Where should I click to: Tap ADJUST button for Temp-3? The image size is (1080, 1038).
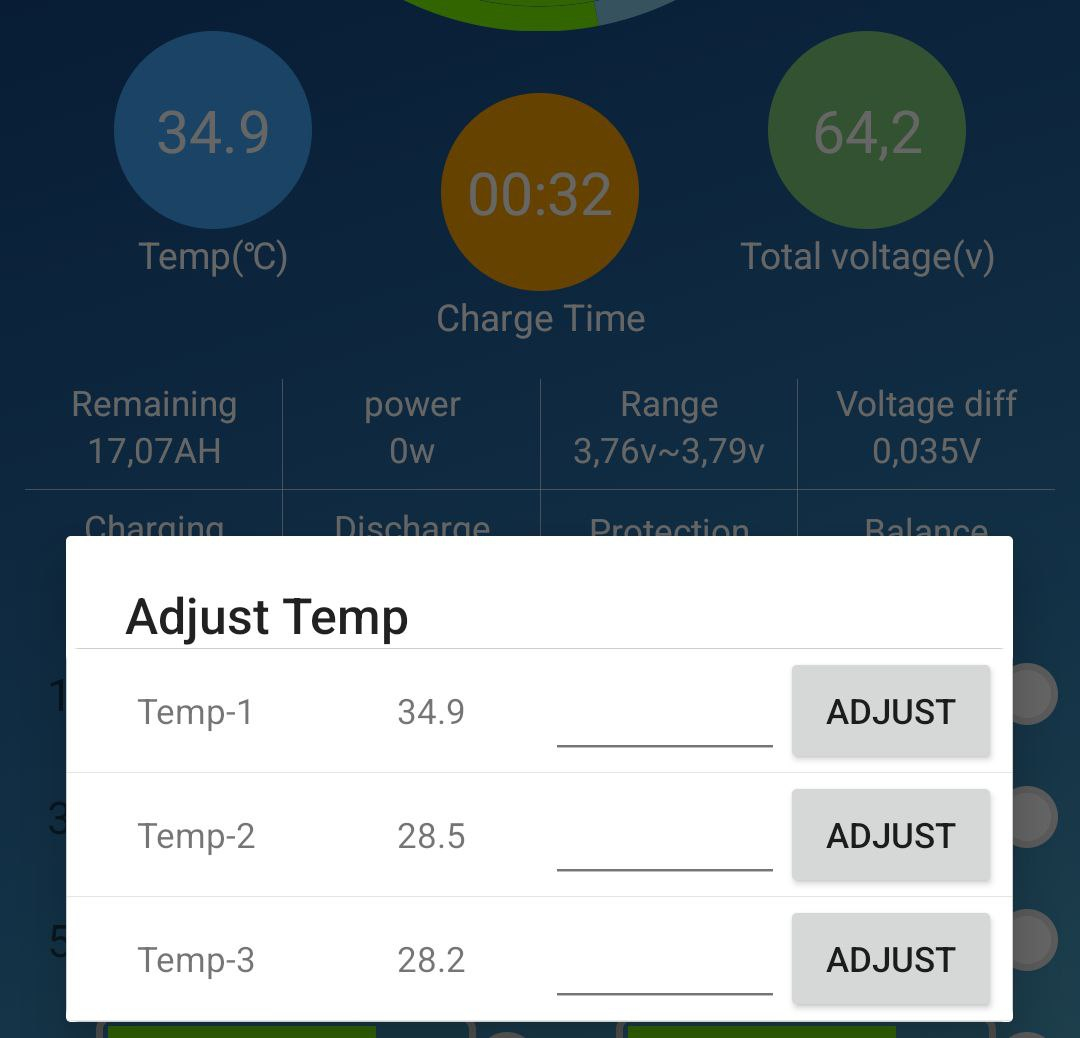click(x=890, y=959)
